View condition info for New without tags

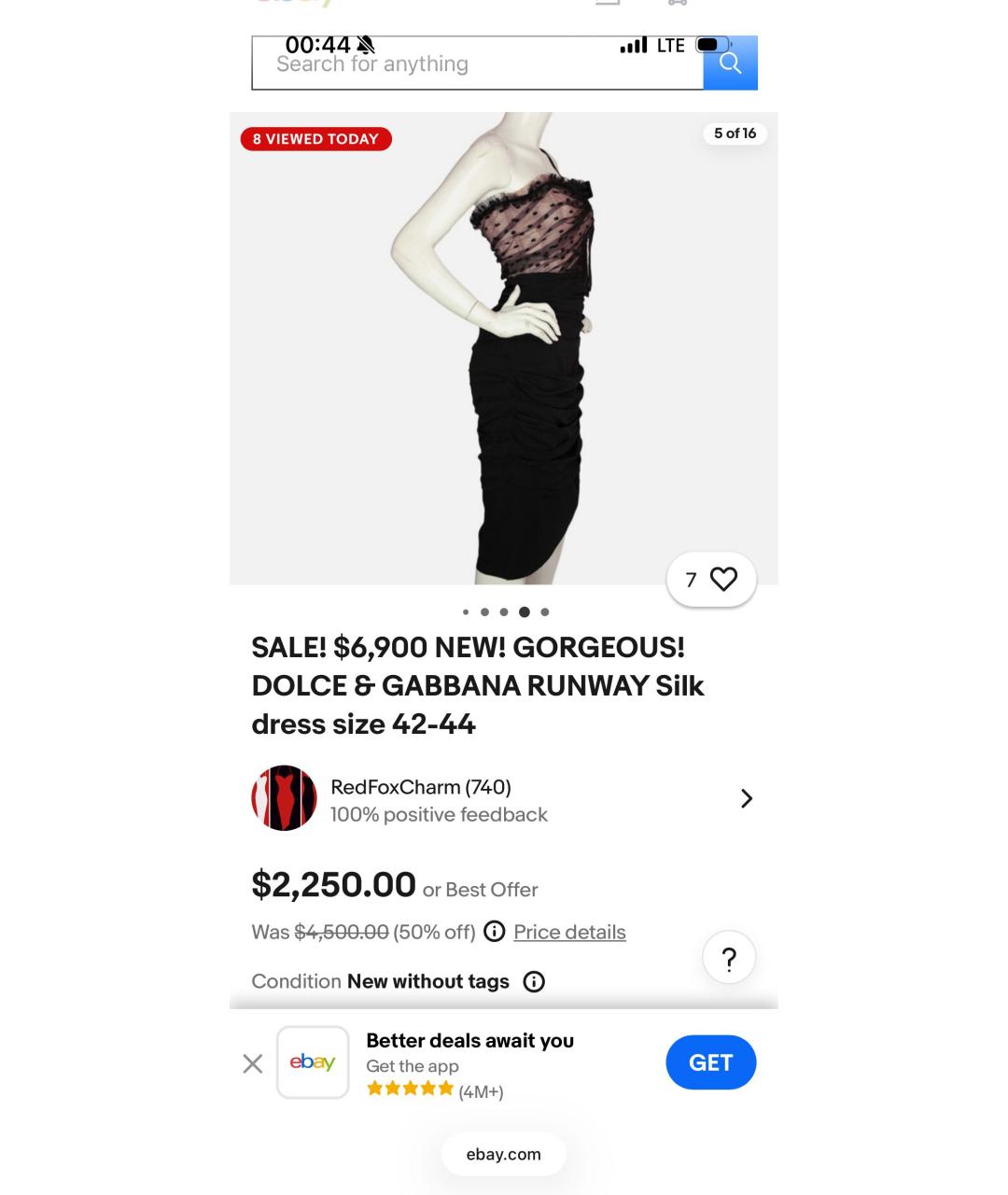[x=534, y=981]
